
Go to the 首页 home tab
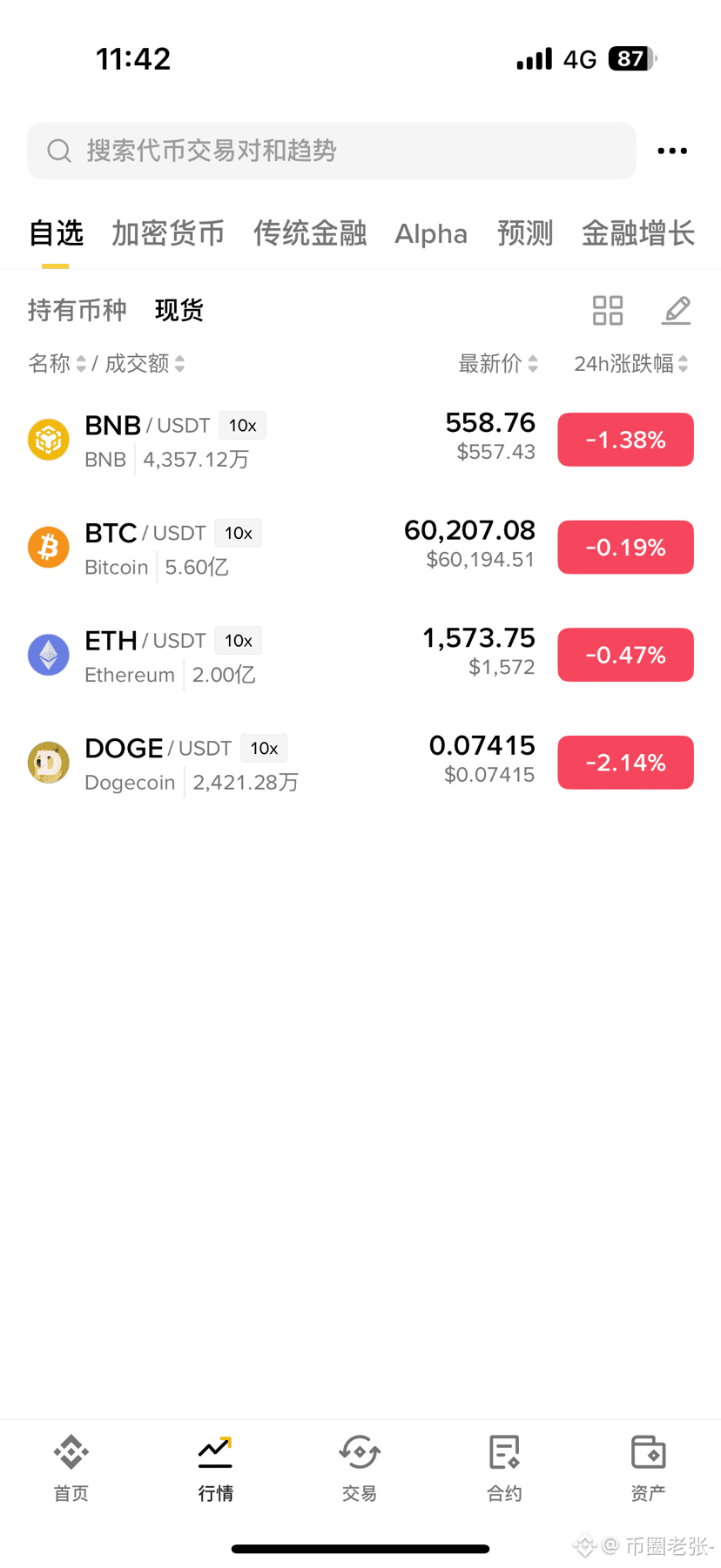point(71,1470)
